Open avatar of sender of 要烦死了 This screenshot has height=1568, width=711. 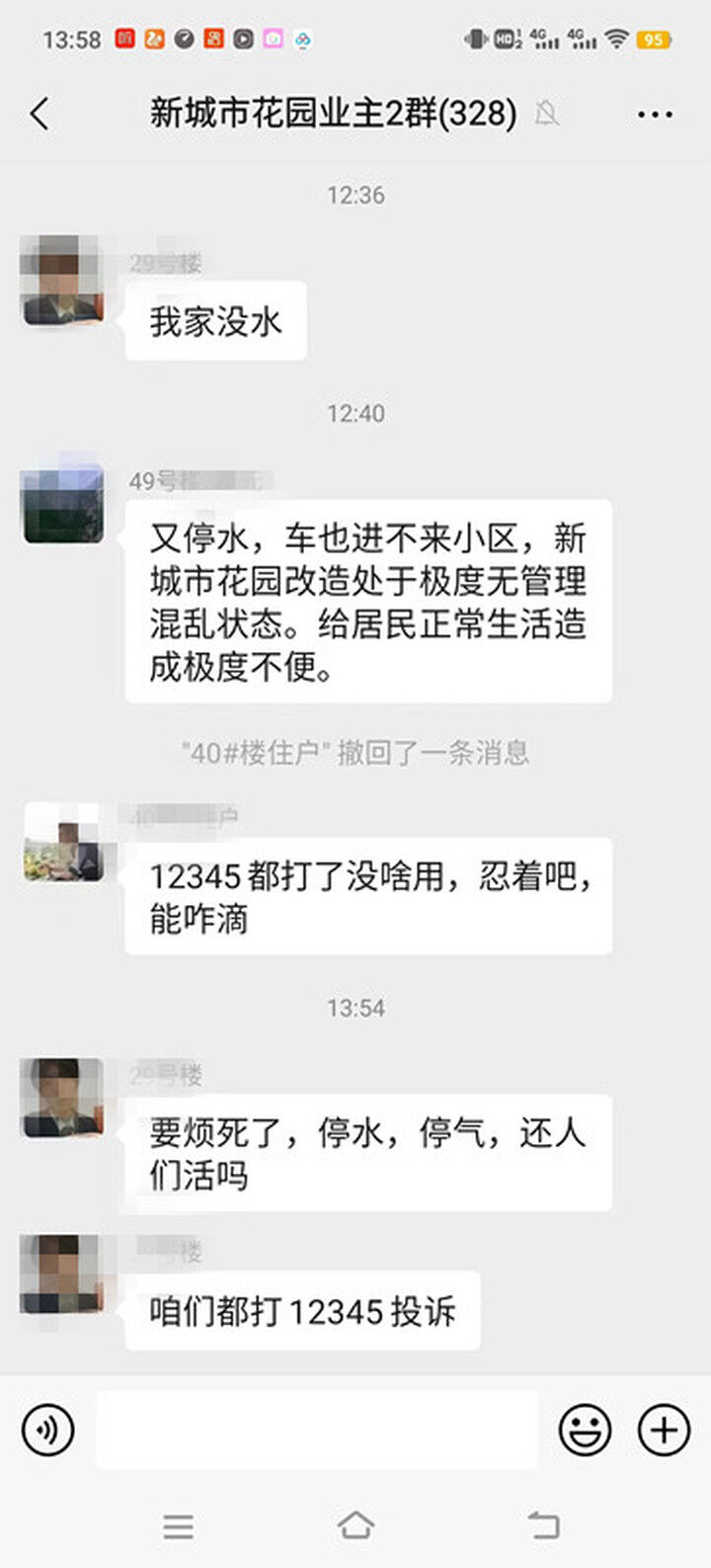[x=62, y=1097]
